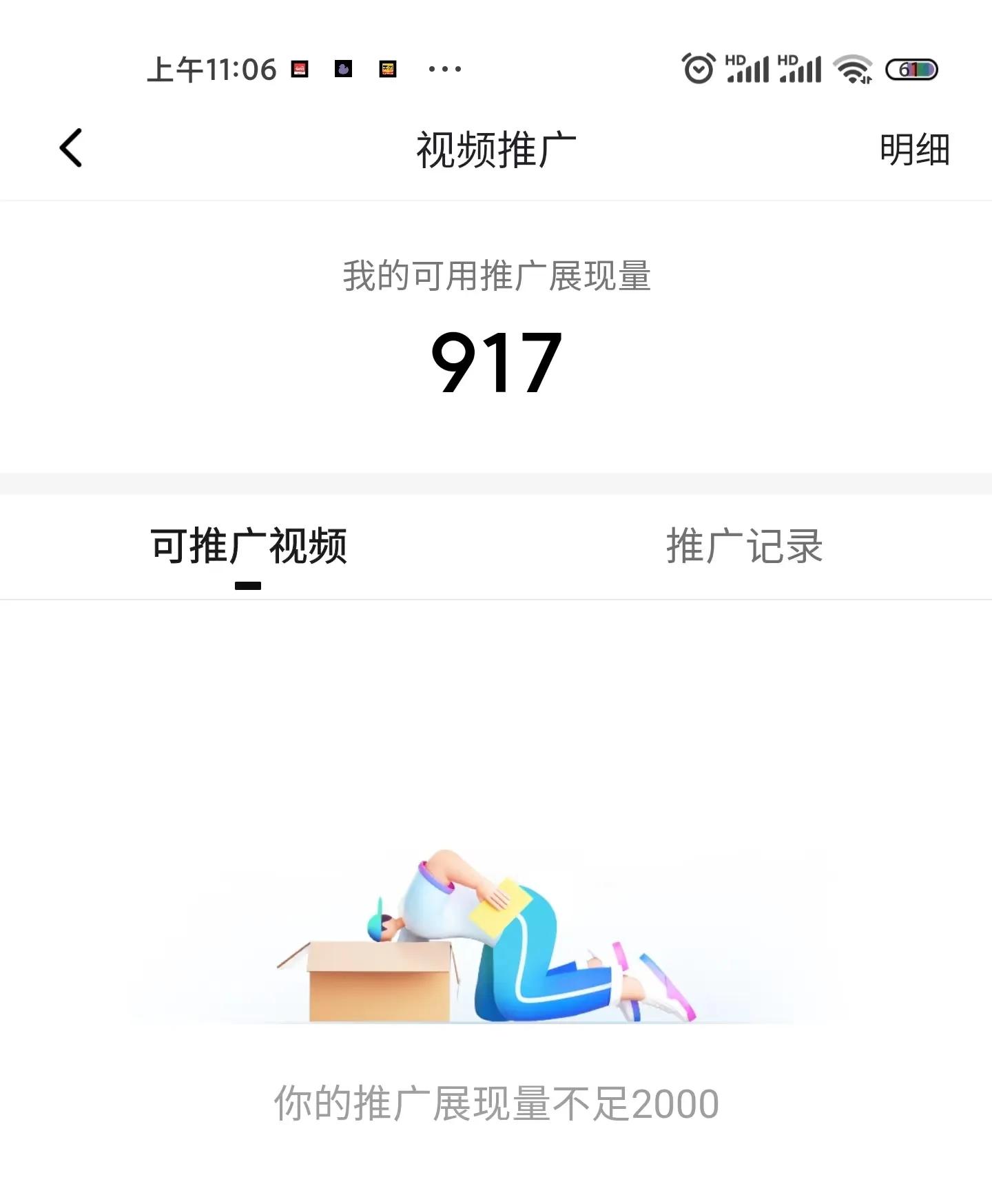Tap the Wi-Fi icon in the status bar
This screenshot has height=1204, width=992.
[x=854, y=68]
